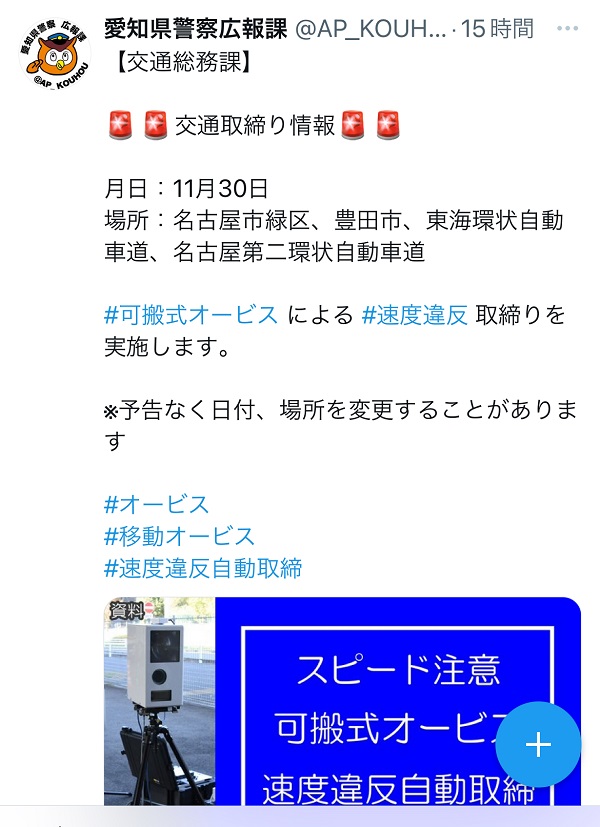Image resolution: width=600 pixels, height=827 pixels.
Task: Open the #可搬式オービス hashtag
Action: click(191, 315)
